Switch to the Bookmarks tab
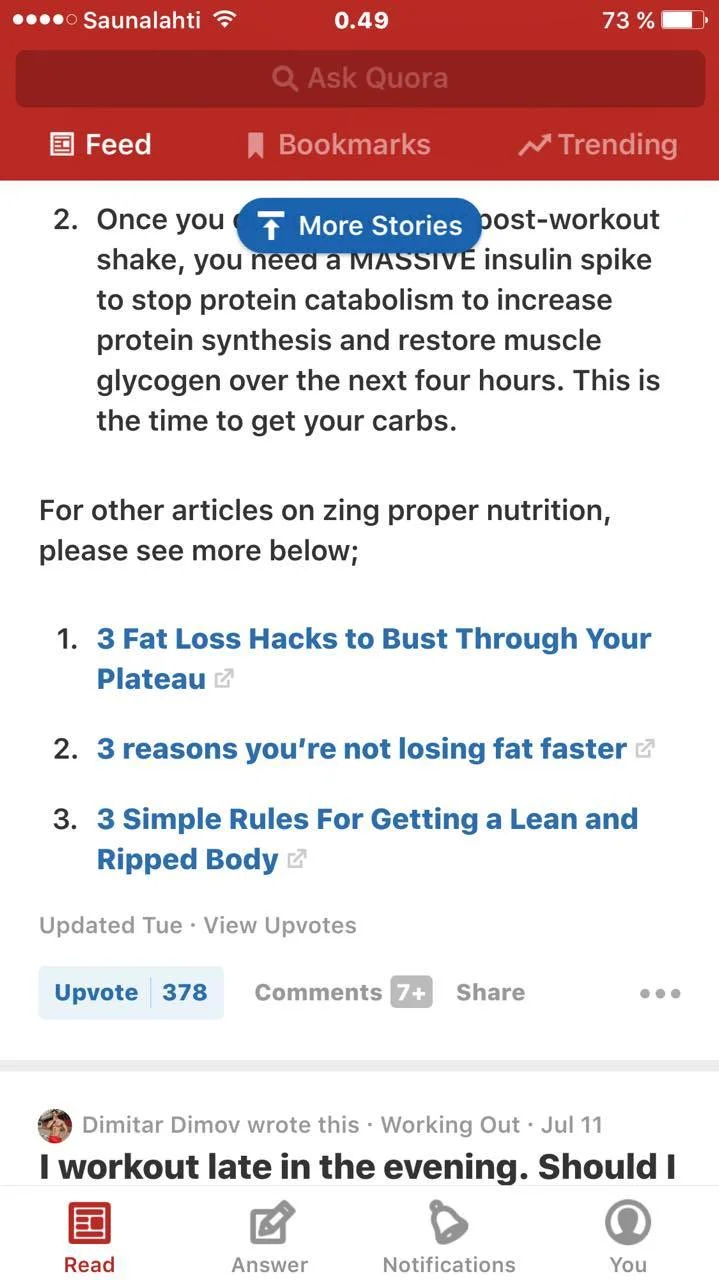Viewport: 719px width, 1280px height. click(x=339, y=145)
